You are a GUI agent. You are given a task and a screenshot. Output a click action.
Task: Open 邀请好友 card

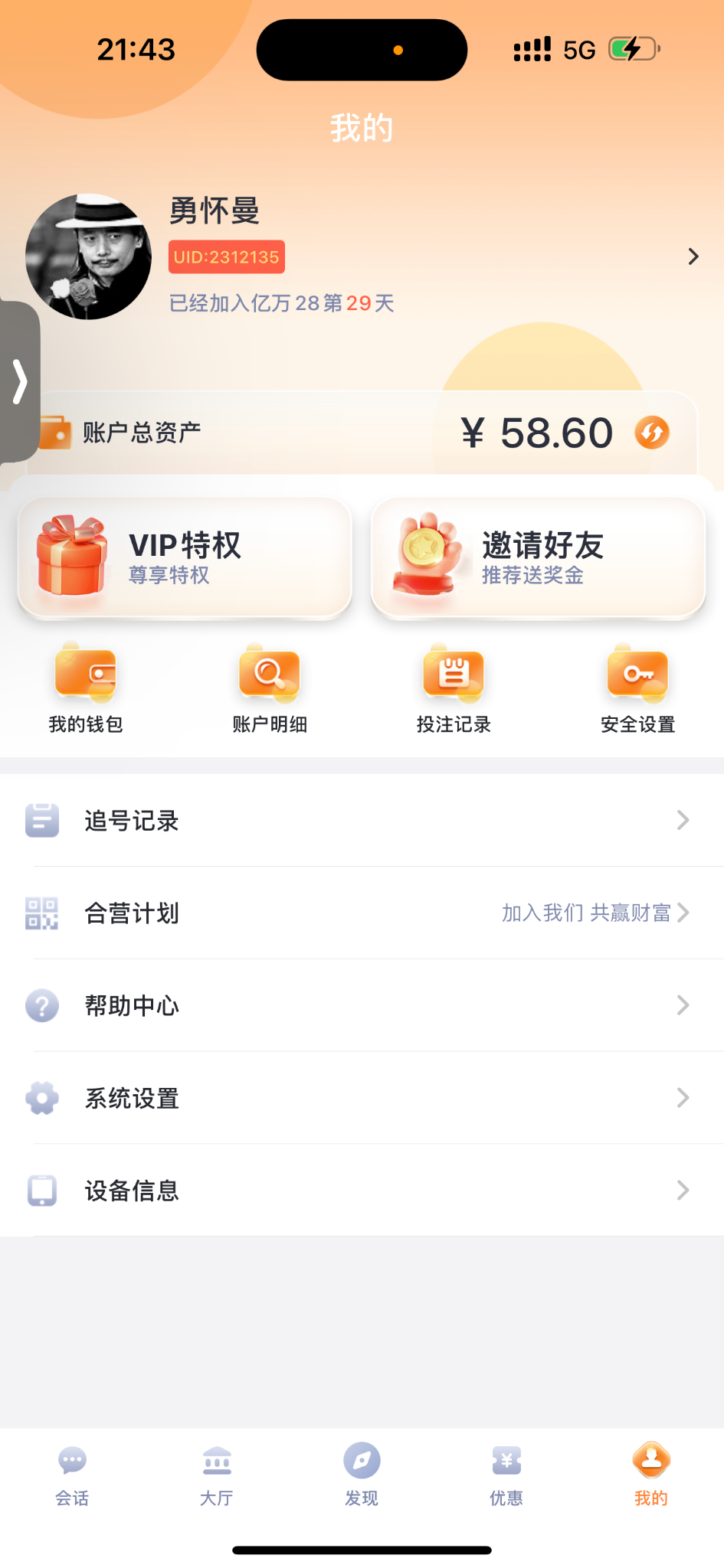tap(538, 557)
